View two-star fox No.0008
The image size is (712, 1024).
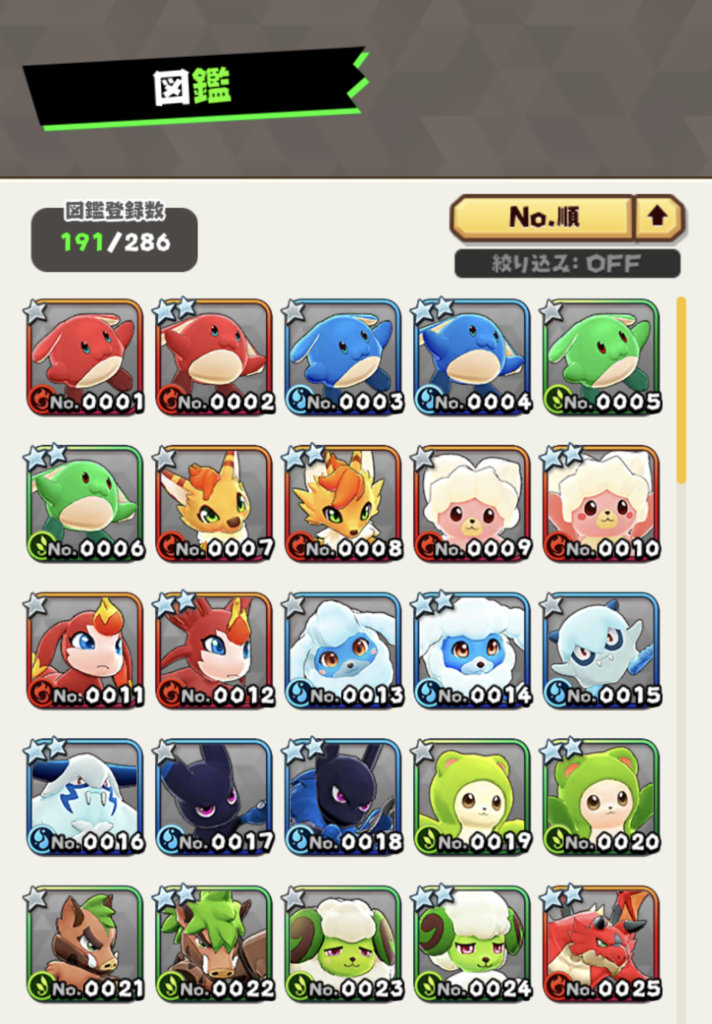click(342, 504)
